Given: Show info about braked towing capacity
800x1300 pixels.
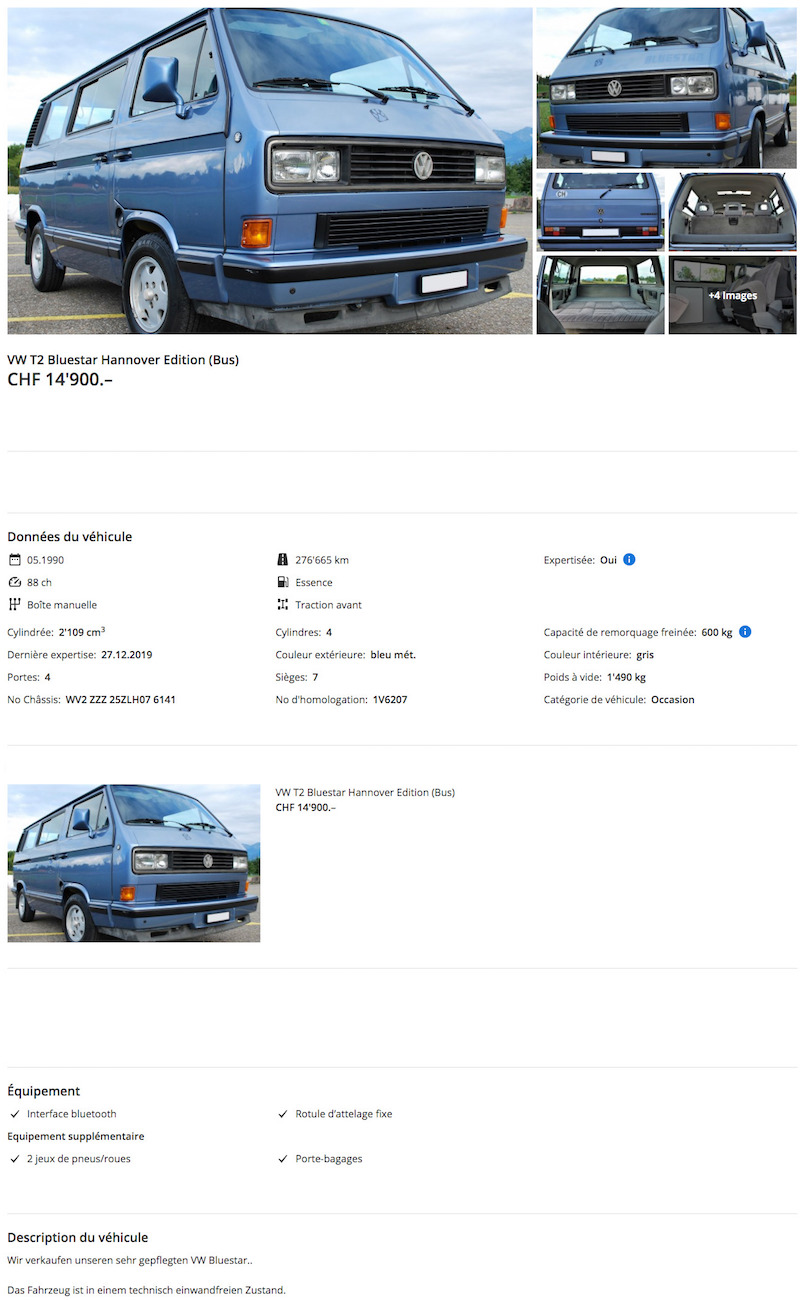Looking at the screenshot, I should click(745, 632).
